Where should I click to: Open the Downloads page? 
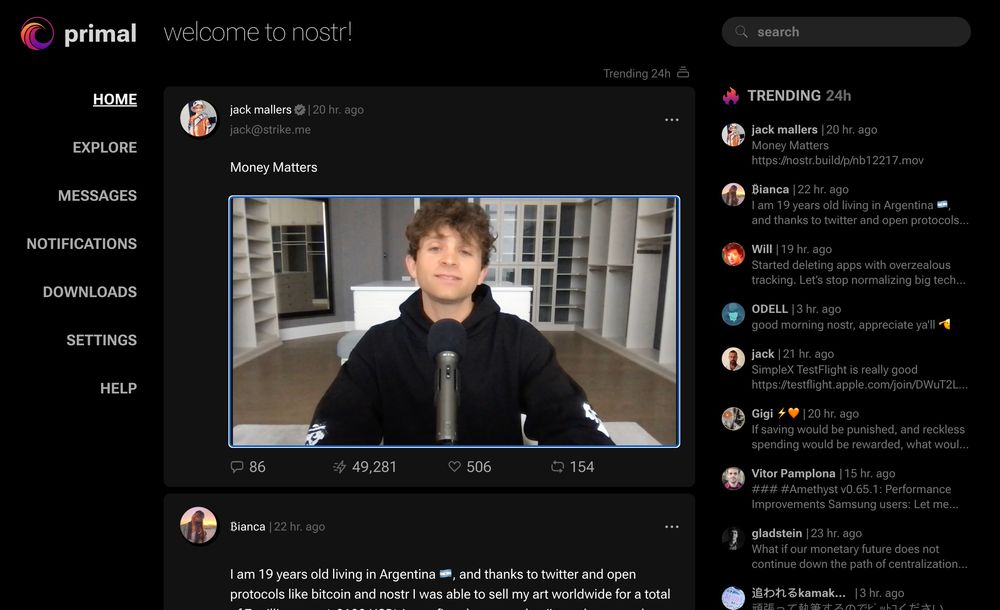coord(90,291)
